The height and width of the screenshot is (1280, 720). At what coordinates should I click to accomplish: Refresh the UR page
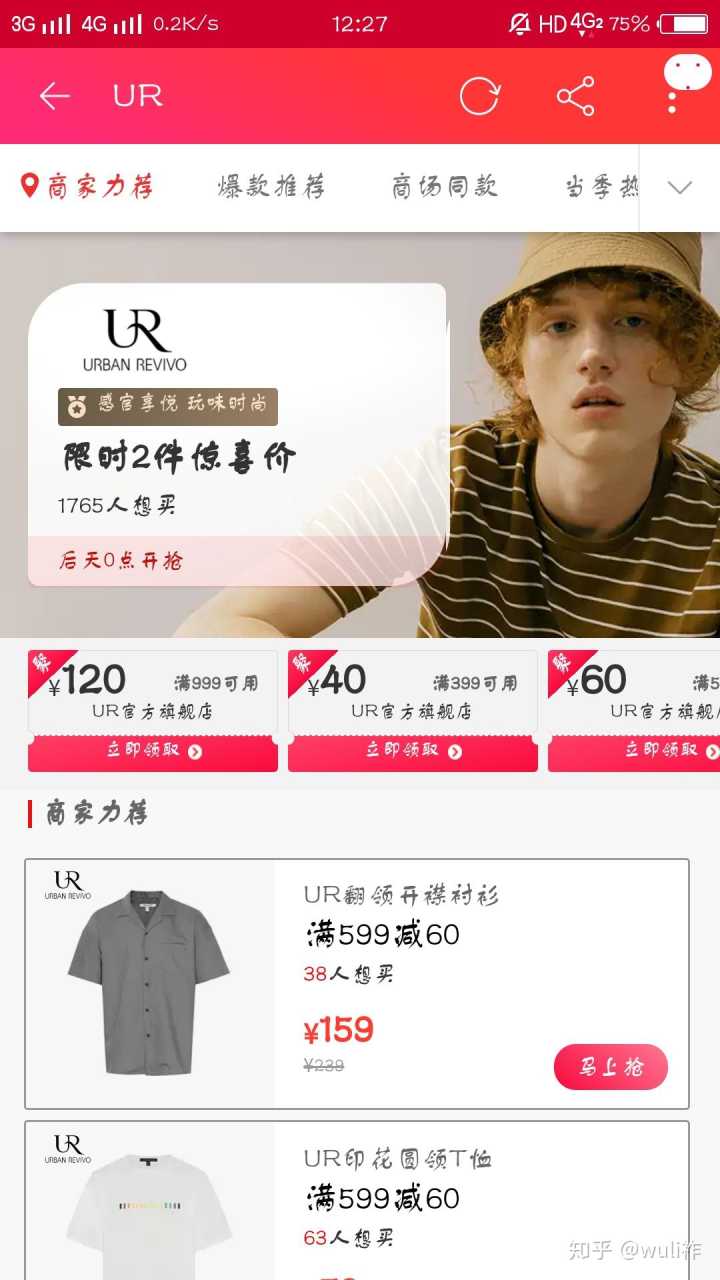tap(479, 96)
